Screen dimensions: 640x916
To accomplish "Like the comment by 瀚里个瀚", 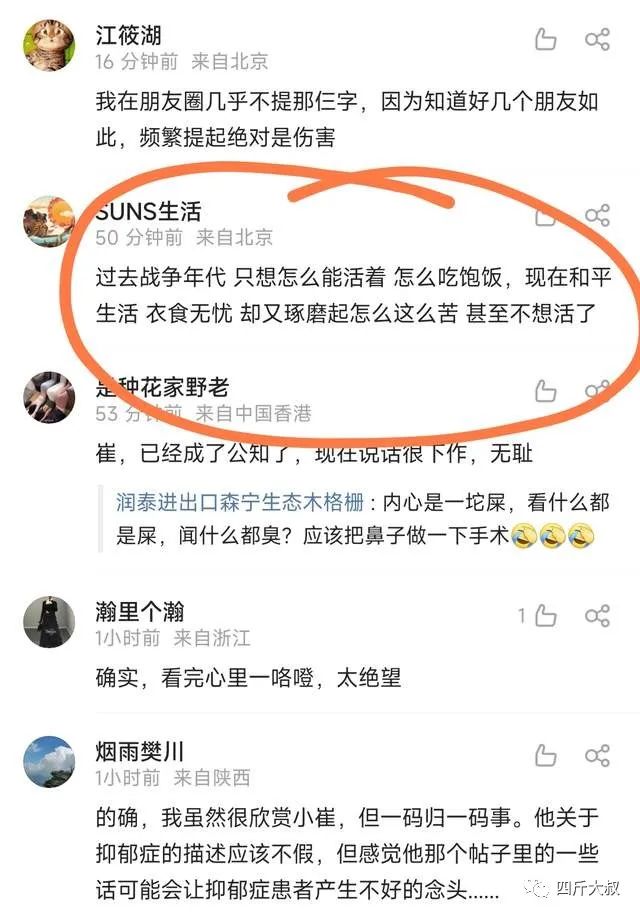I will click(546, 616).
